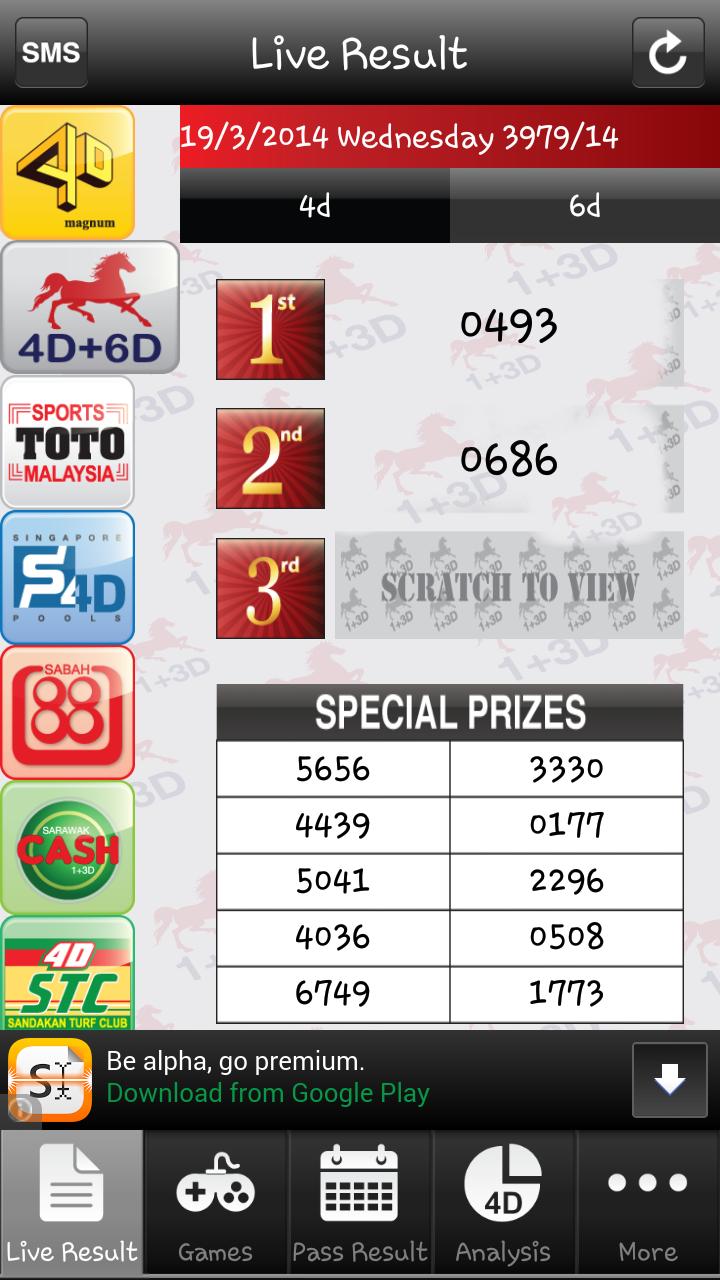Go to the Games tab
The height and width of the screenshot is (1280, 720).
216,1205
